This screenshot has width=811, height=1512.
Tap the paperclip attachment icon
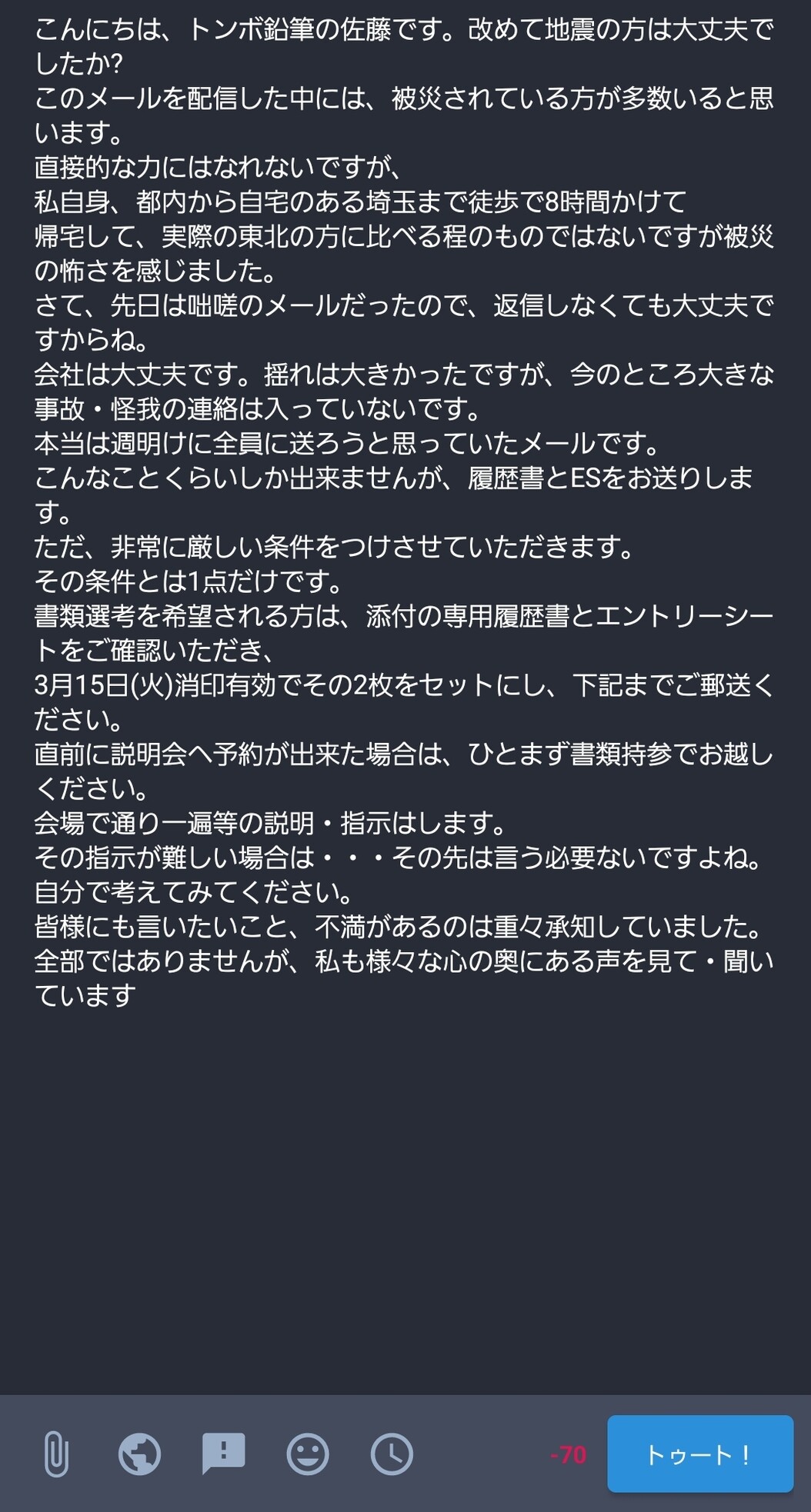tap(55, 1454)
